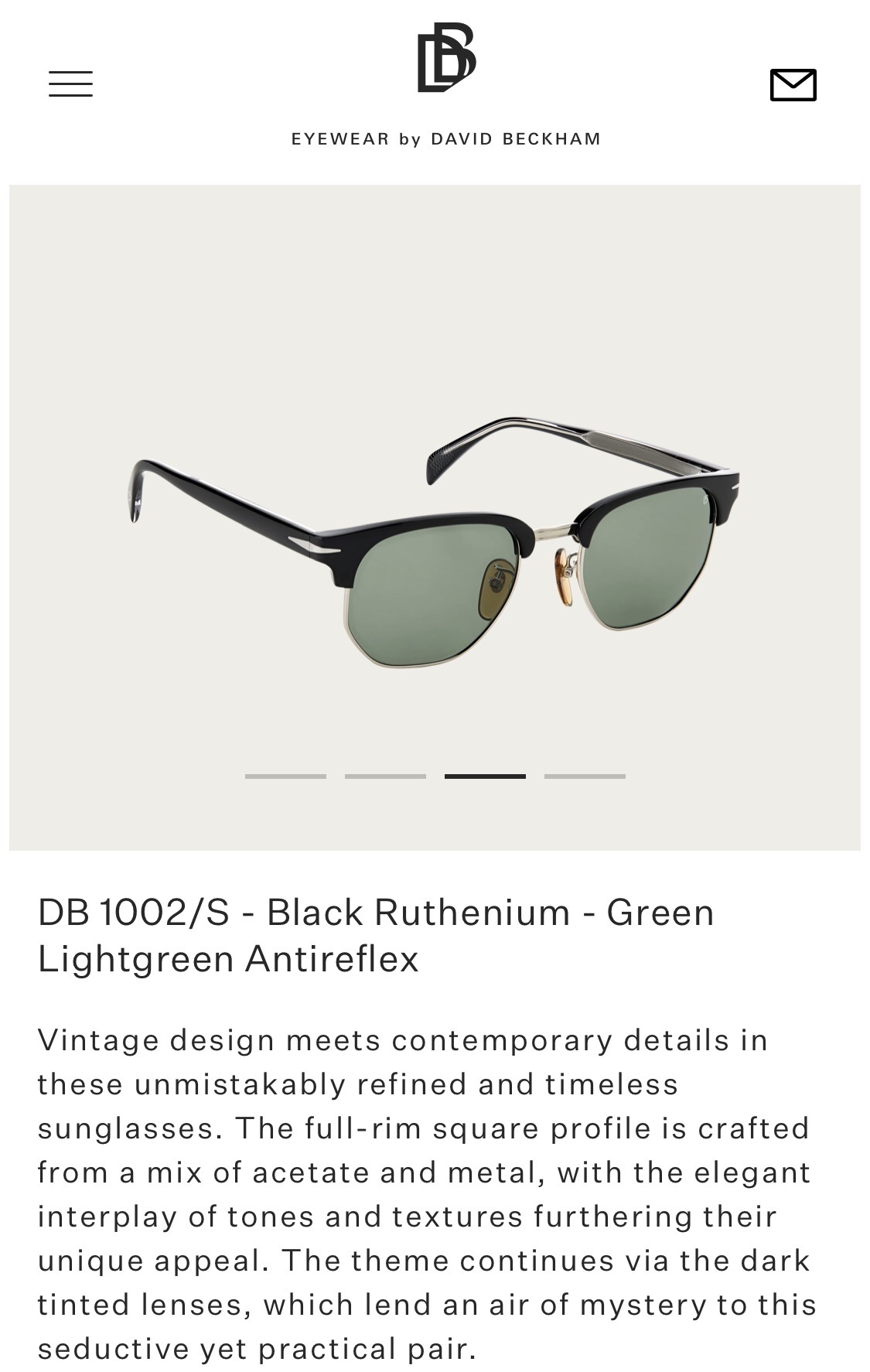Open the hamburger menu
The image size is (870, 1372).
point(70,84)
